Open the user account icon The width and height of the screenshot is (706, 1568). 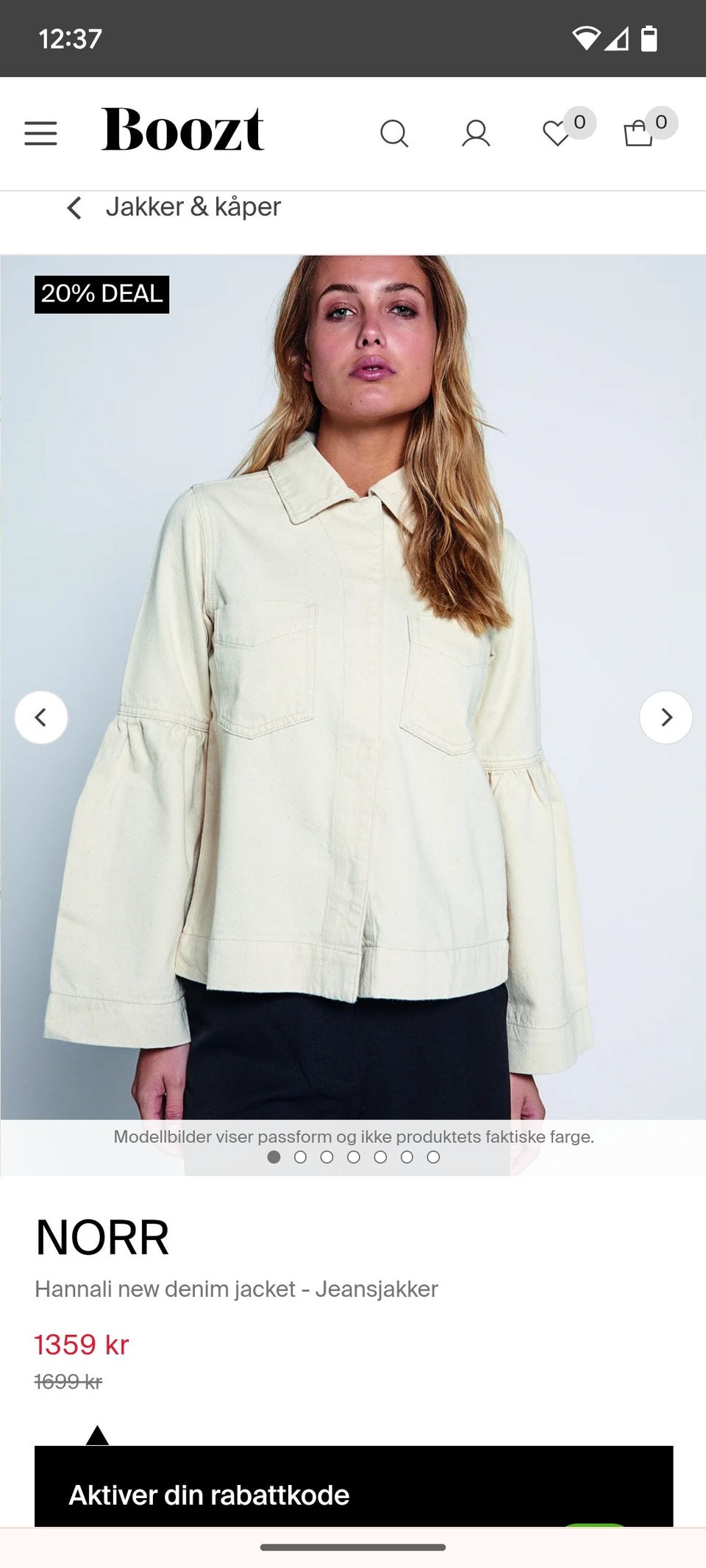point(476,133)
